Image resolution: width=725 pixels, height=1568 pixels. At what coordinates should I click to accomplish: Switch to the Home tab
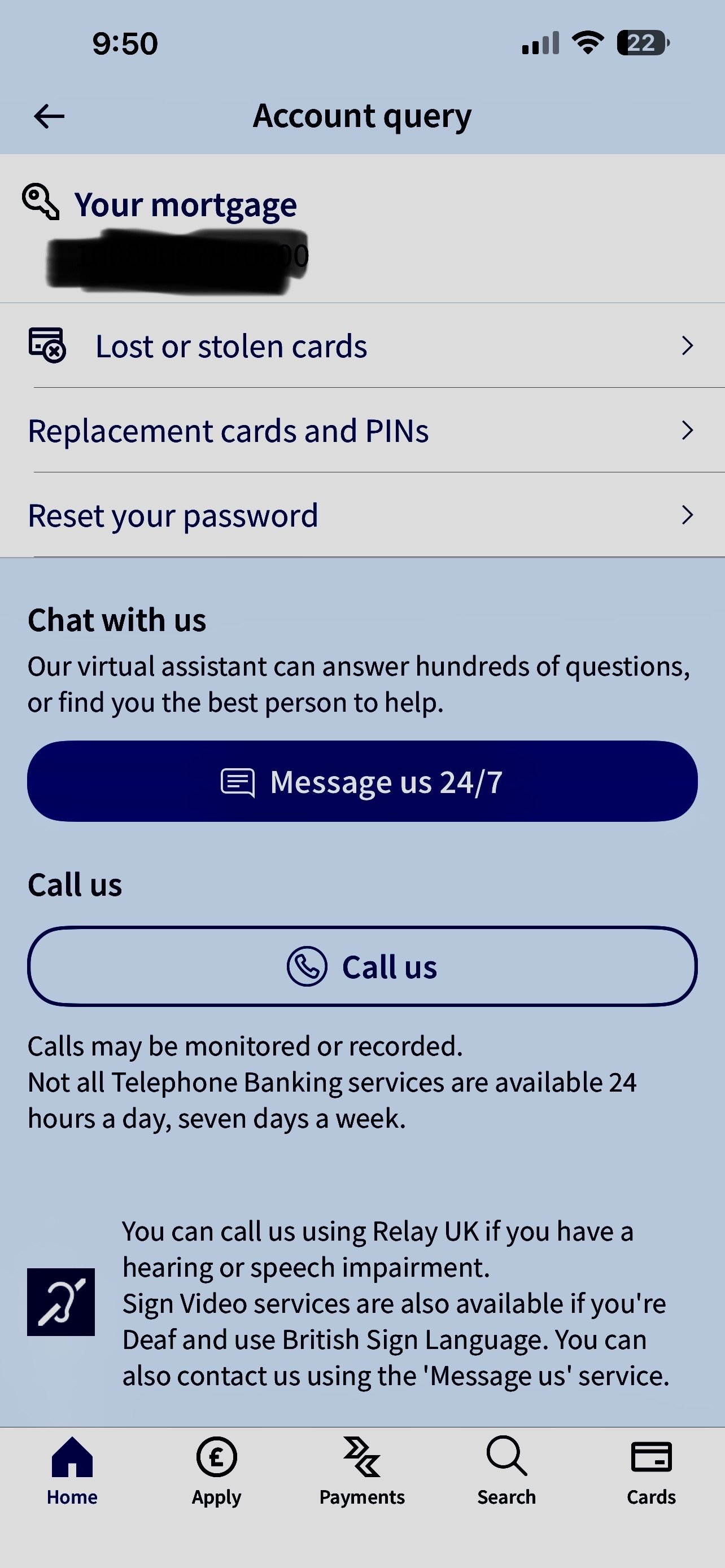72,1470
